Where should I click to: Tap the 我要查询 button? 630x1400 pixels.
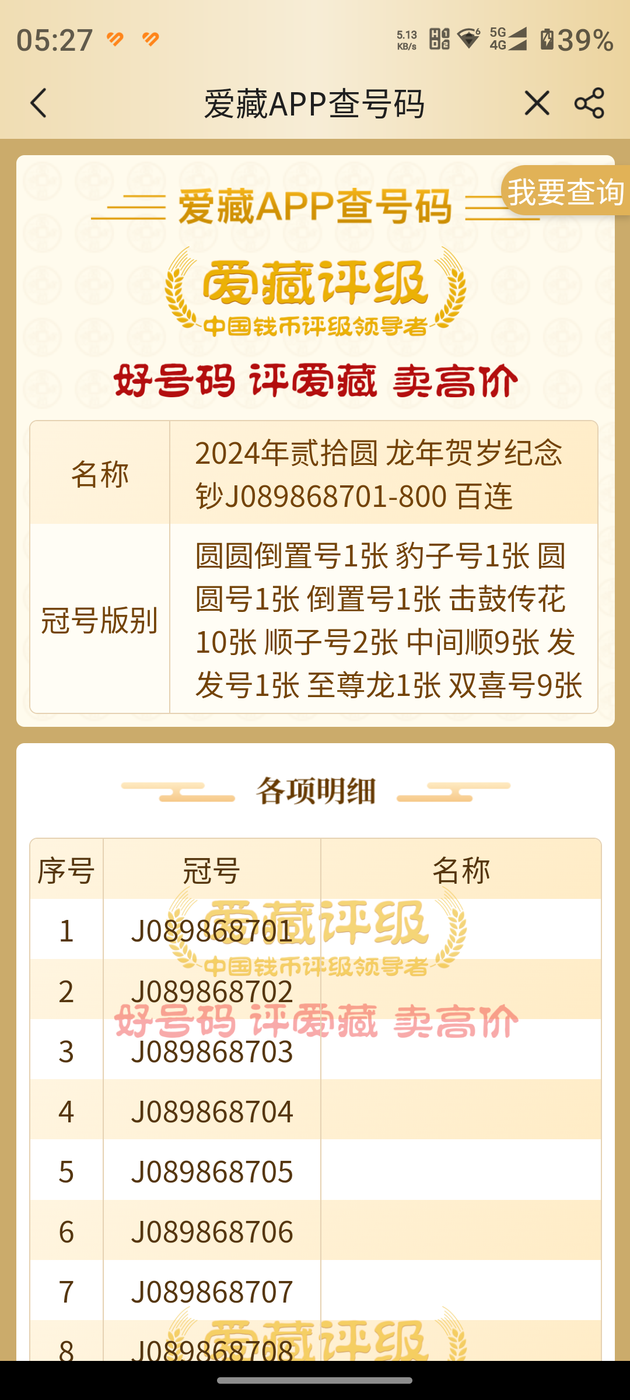[565, 192]
